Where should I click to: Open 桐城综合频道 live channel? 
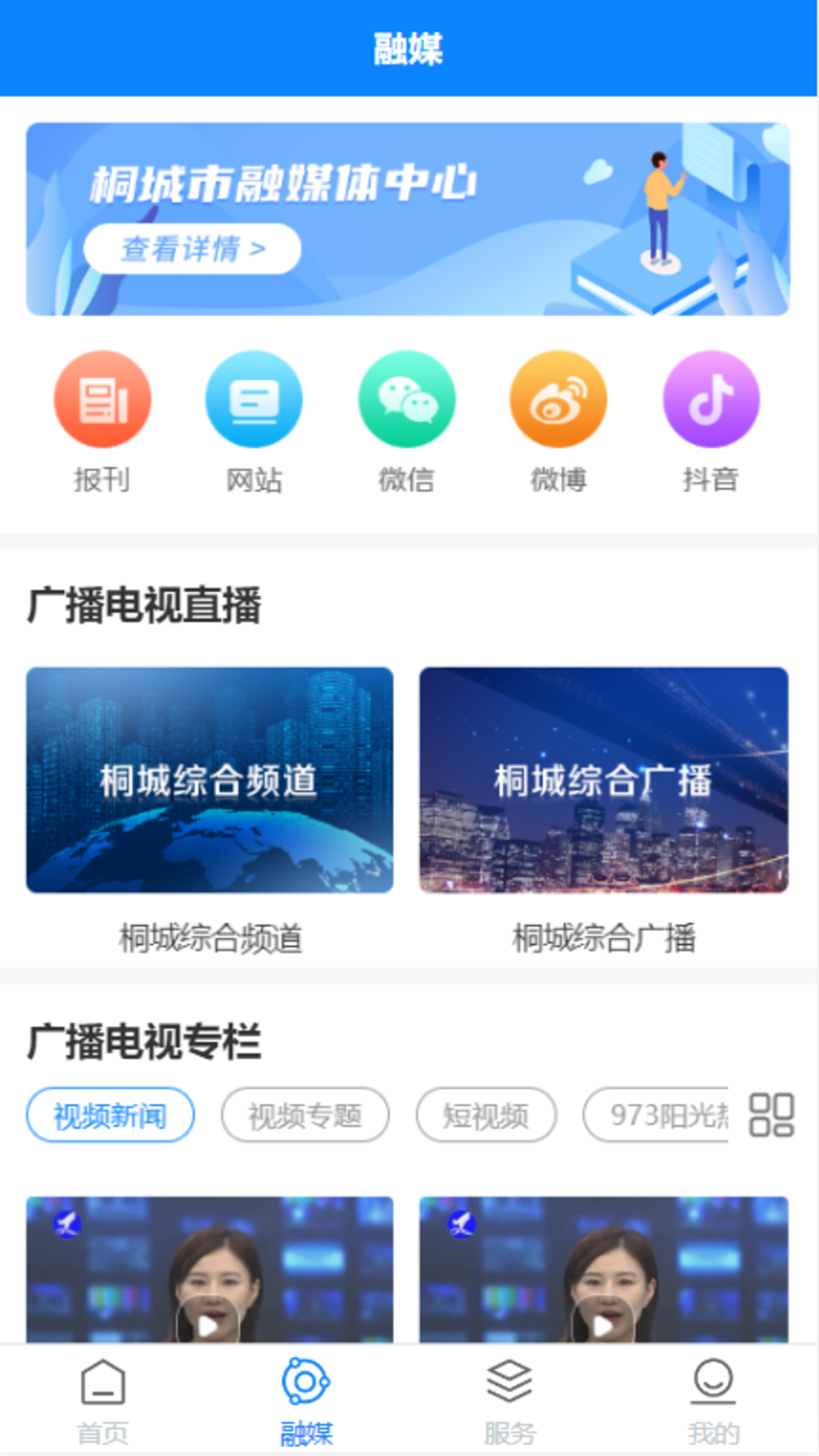pyautogui.click(x=209, y=781)
